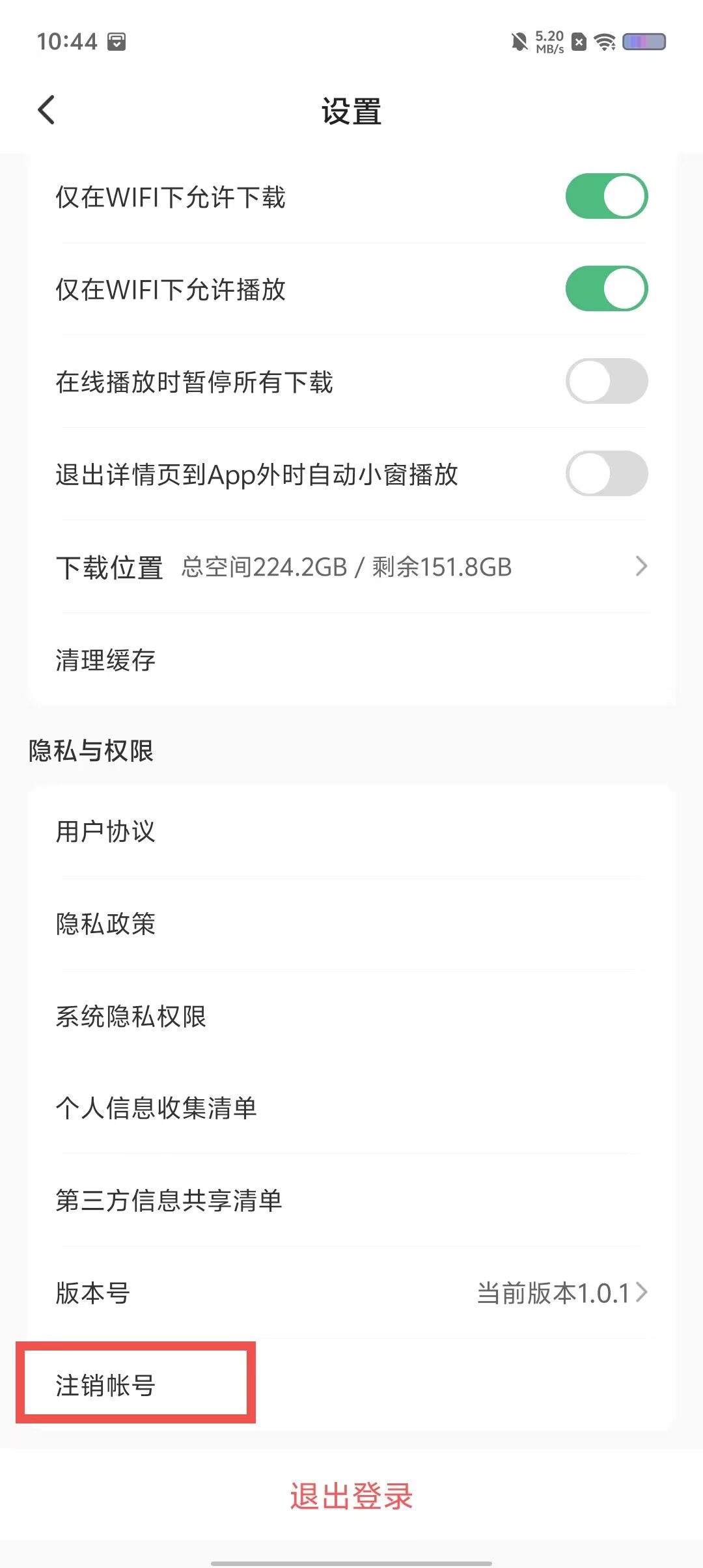Screen dimensions: 703x1568
Task: Turn off 仅在WIFI下允许播放 switch
Action: [606, 289]
